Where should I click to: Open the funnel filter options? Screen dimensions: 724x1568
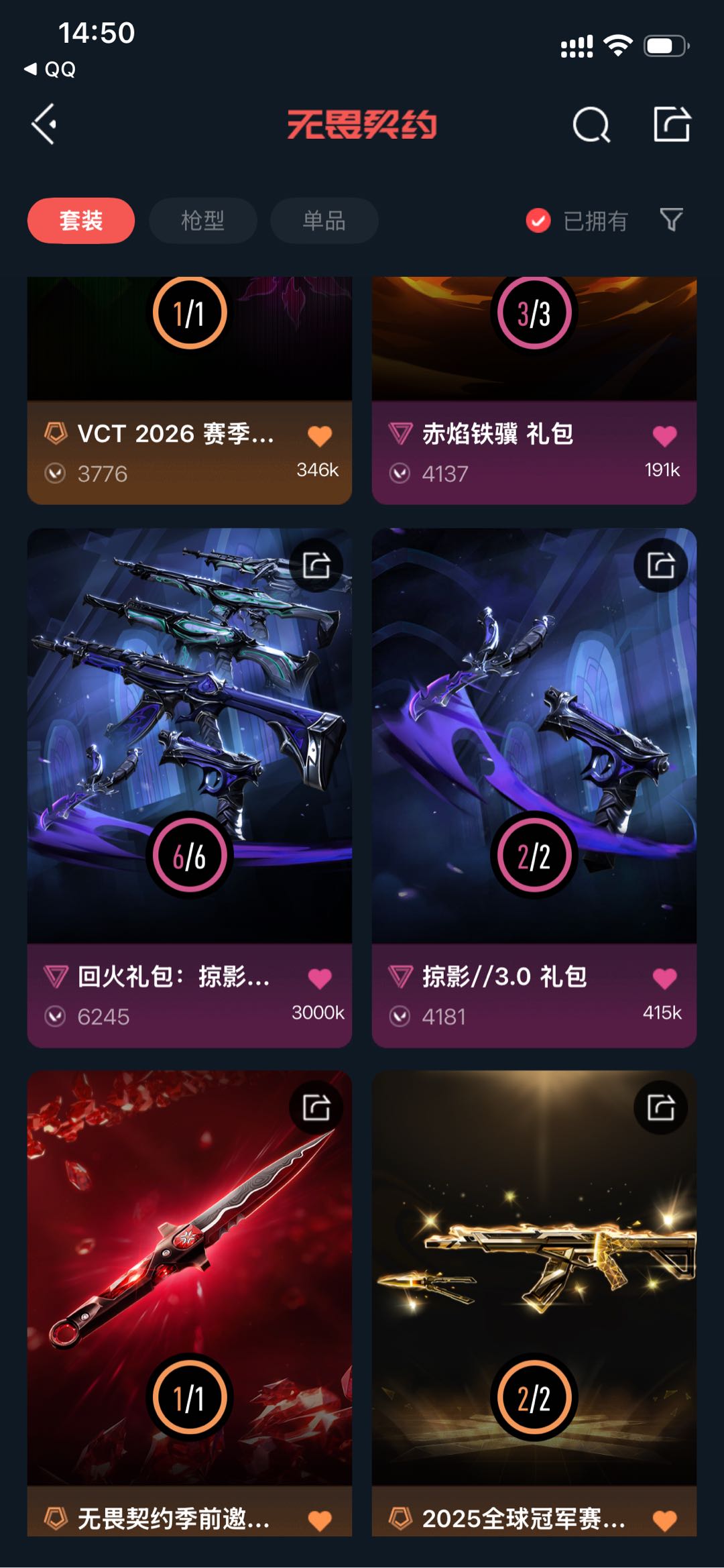[x=671, y=219]
